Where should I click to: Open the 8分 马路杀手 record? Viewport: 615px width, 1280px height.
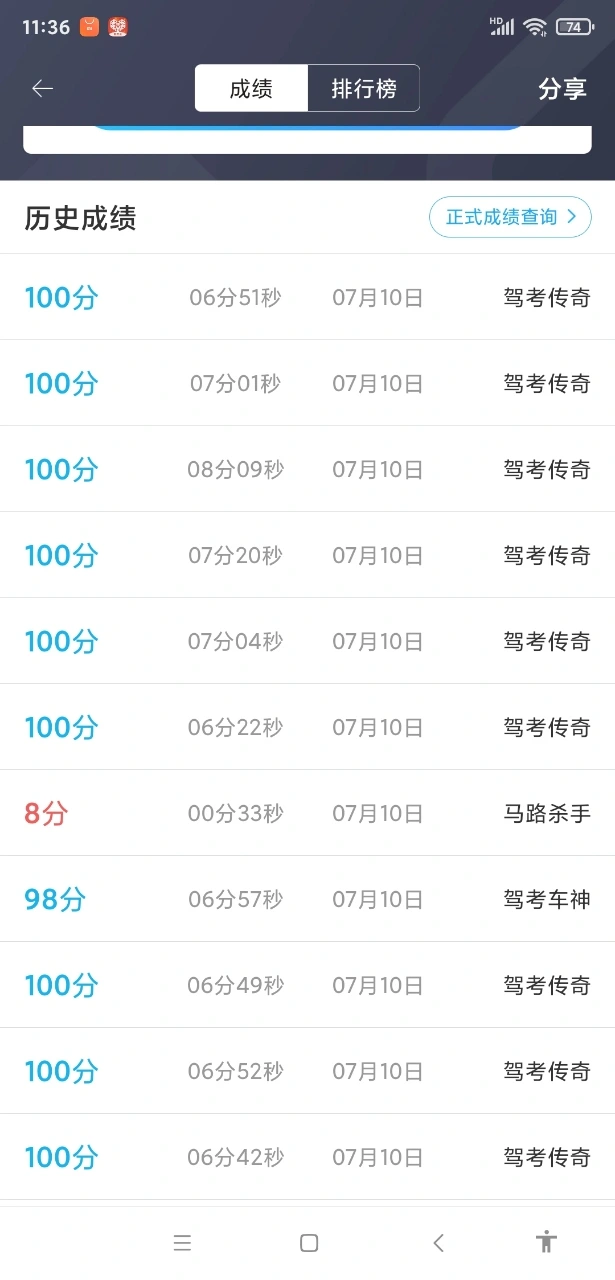[x=307, y=813]
